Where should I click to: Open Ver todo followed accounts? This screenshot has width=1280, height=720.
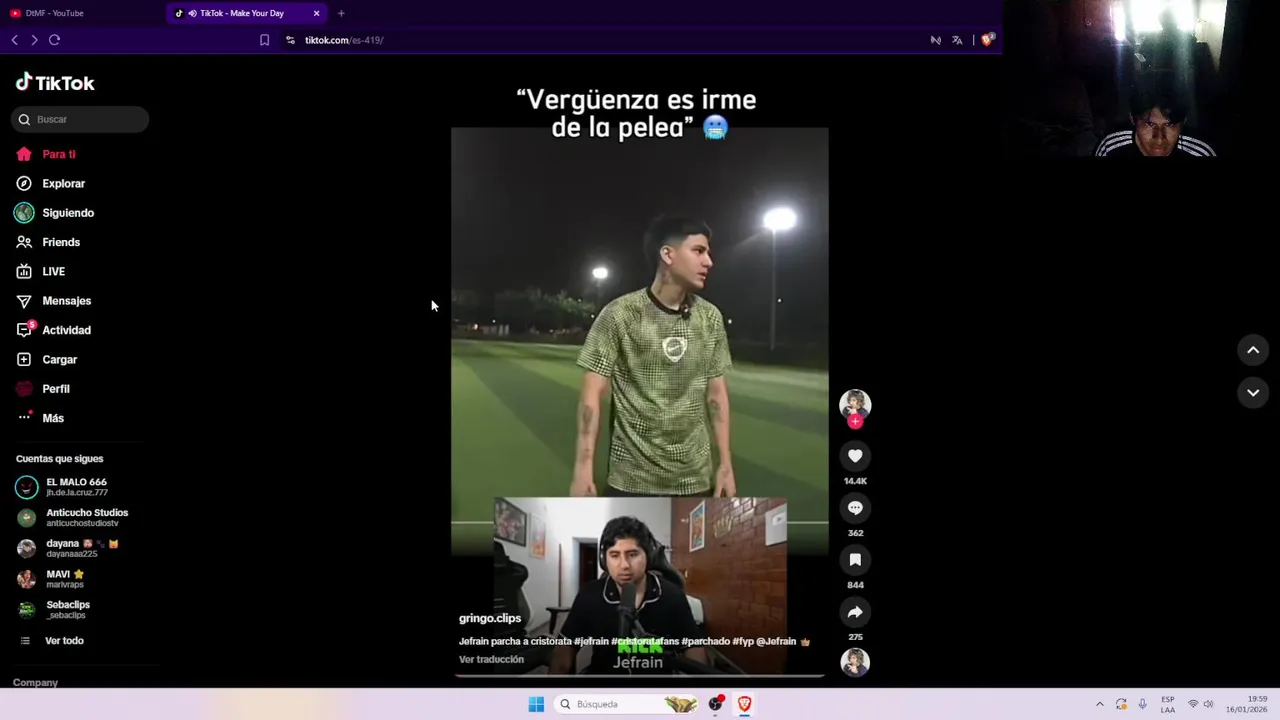(x=63, y=641)
